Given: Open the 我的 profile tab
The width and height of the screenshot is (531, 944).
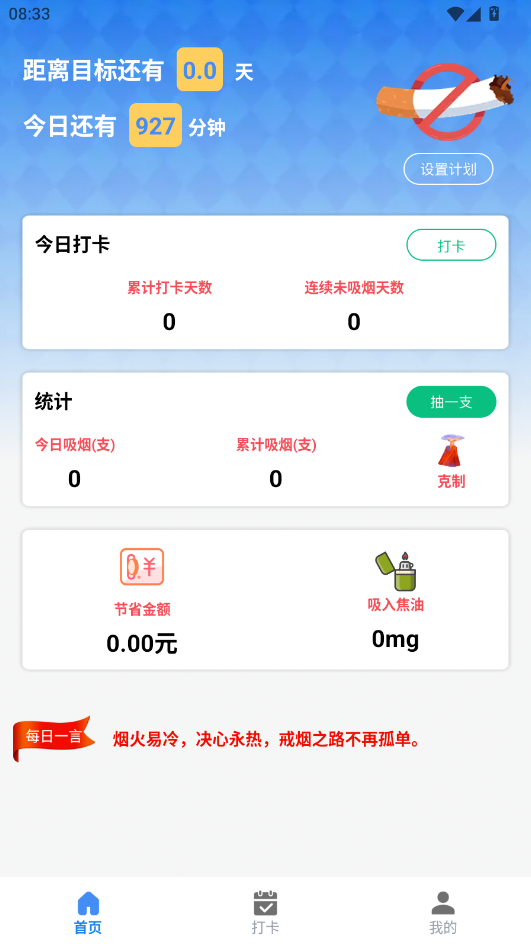Looking at the screenshot, I should point(442,912).
